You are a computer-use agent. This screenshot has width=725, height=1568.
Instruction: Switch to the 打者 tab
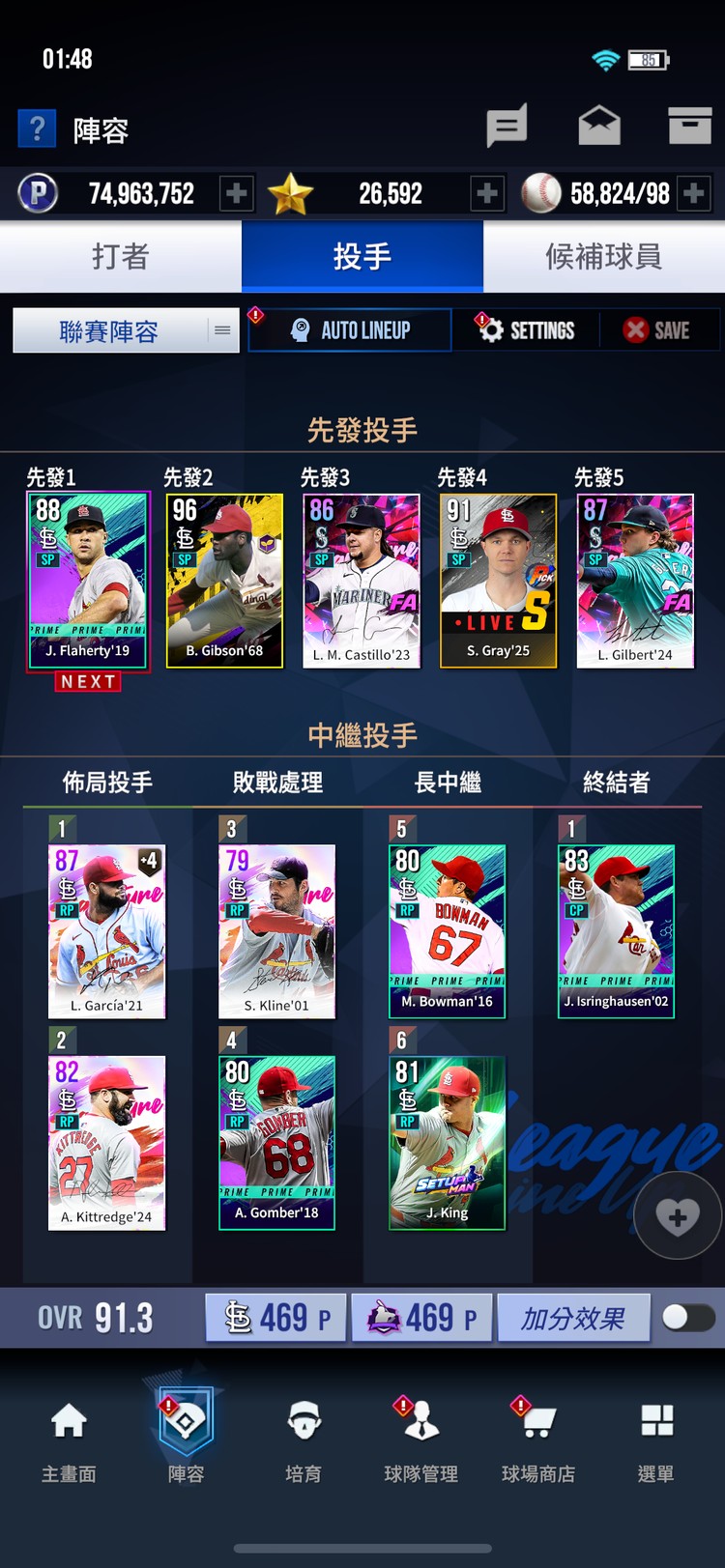coord(121,257)
